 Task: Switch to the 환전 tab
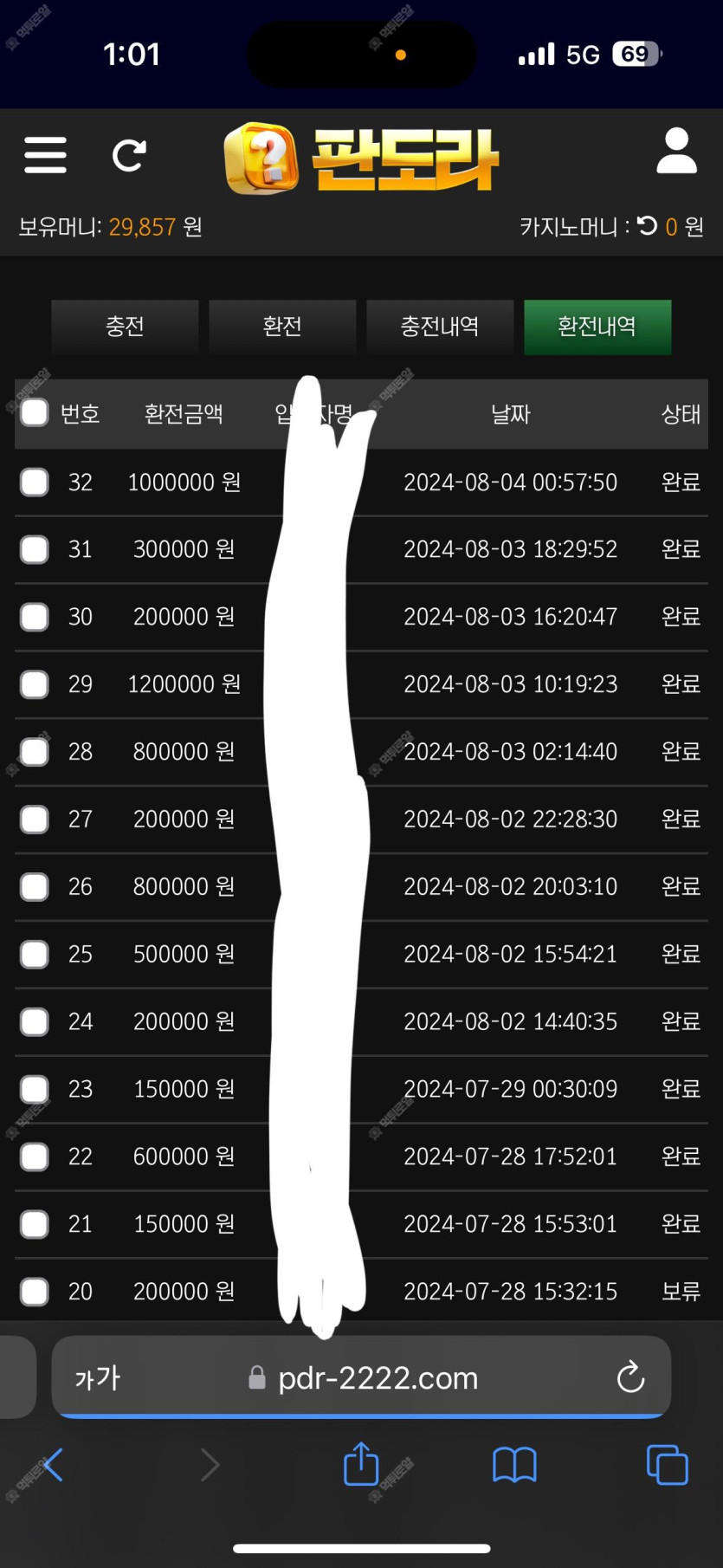(282, 327)
